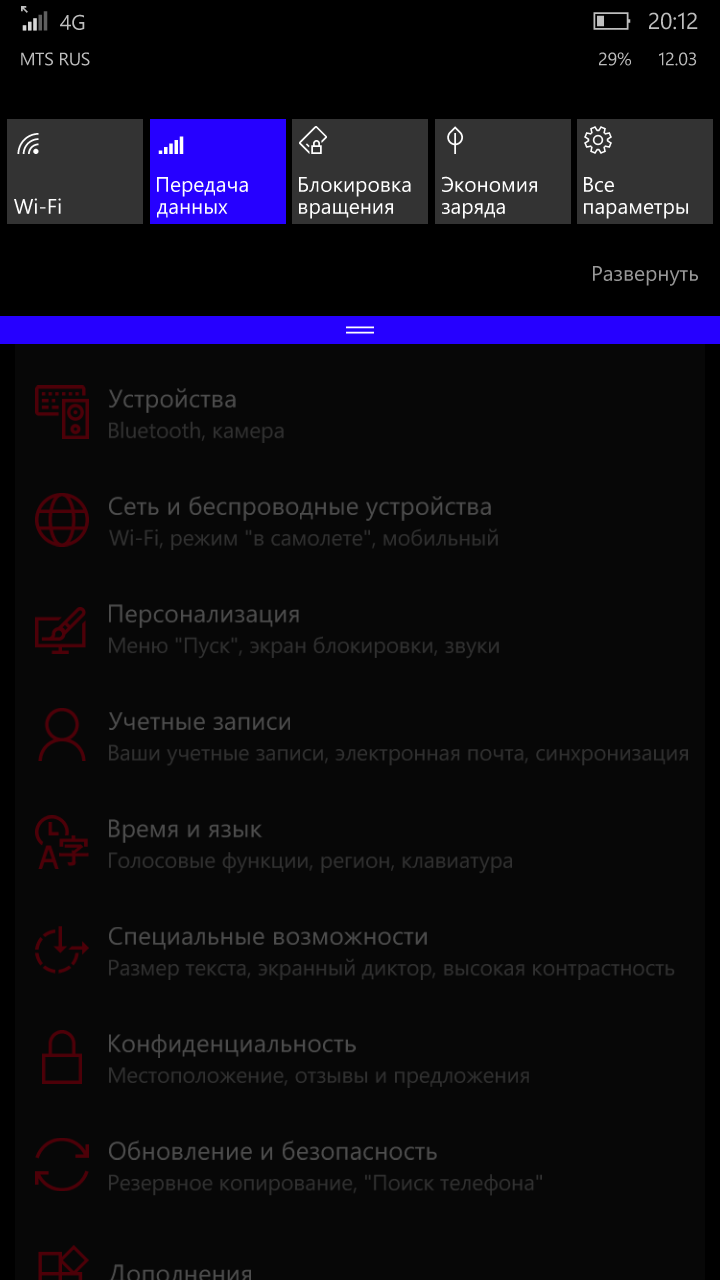Image resolution: width=720 pixels, height=1280 pixels.
Task: Toggle the Wi-Fi quick action tile
Action: [75, 172]
